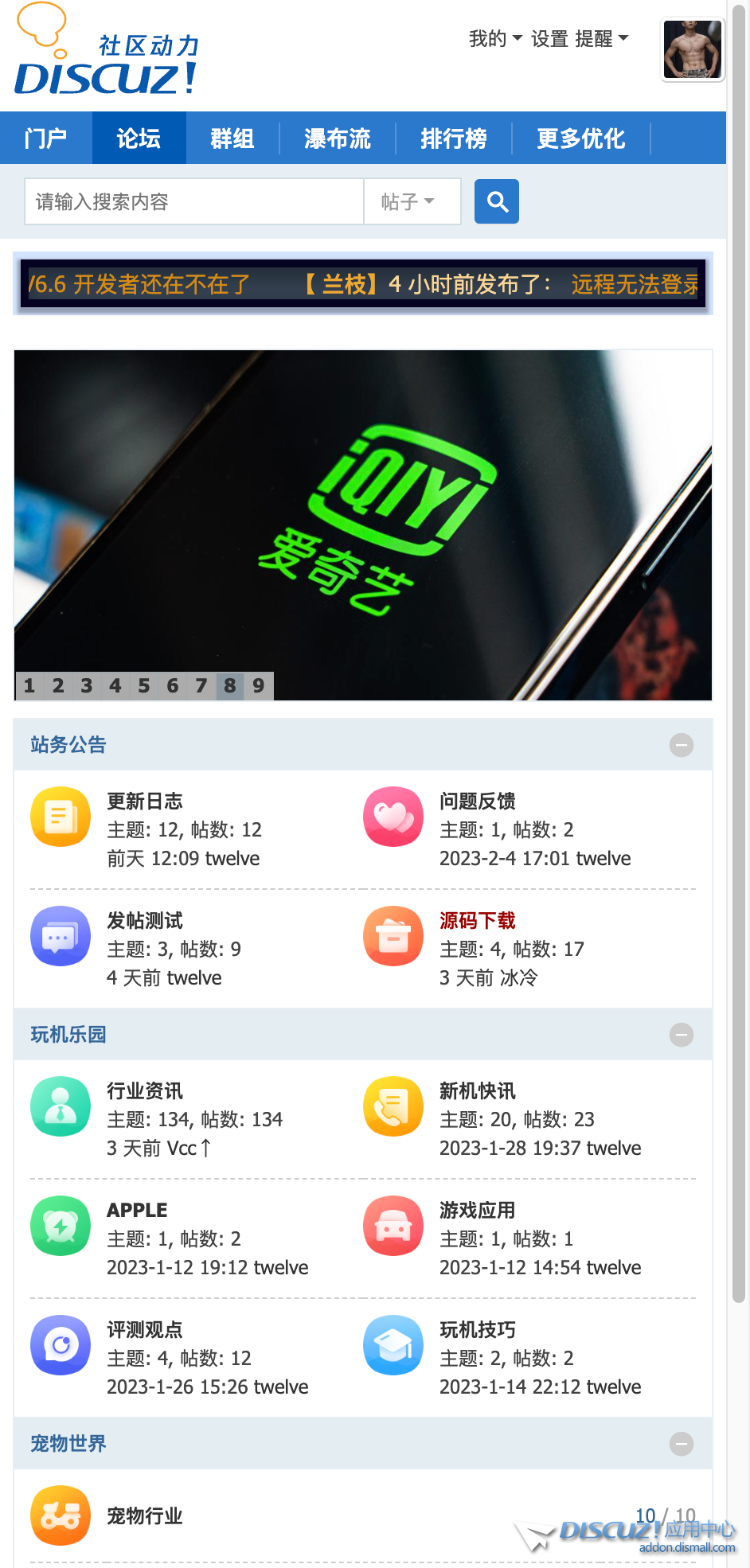Image resolution: width=750 pixels, height=1568 pixels.
Task: Open the 宠物行业 forum
Action: (x=144, y=1516)
